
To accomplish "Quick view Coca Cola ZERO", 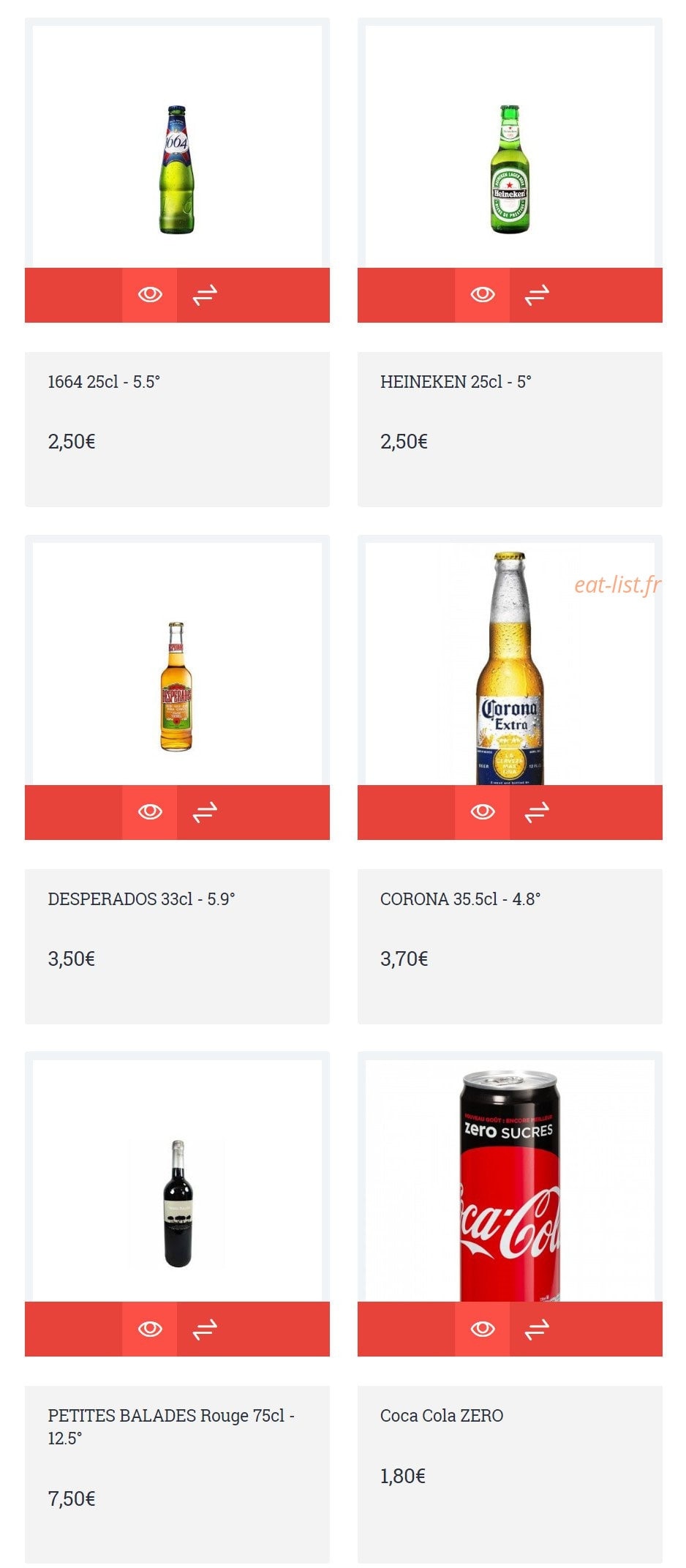I will (483, 1329).
